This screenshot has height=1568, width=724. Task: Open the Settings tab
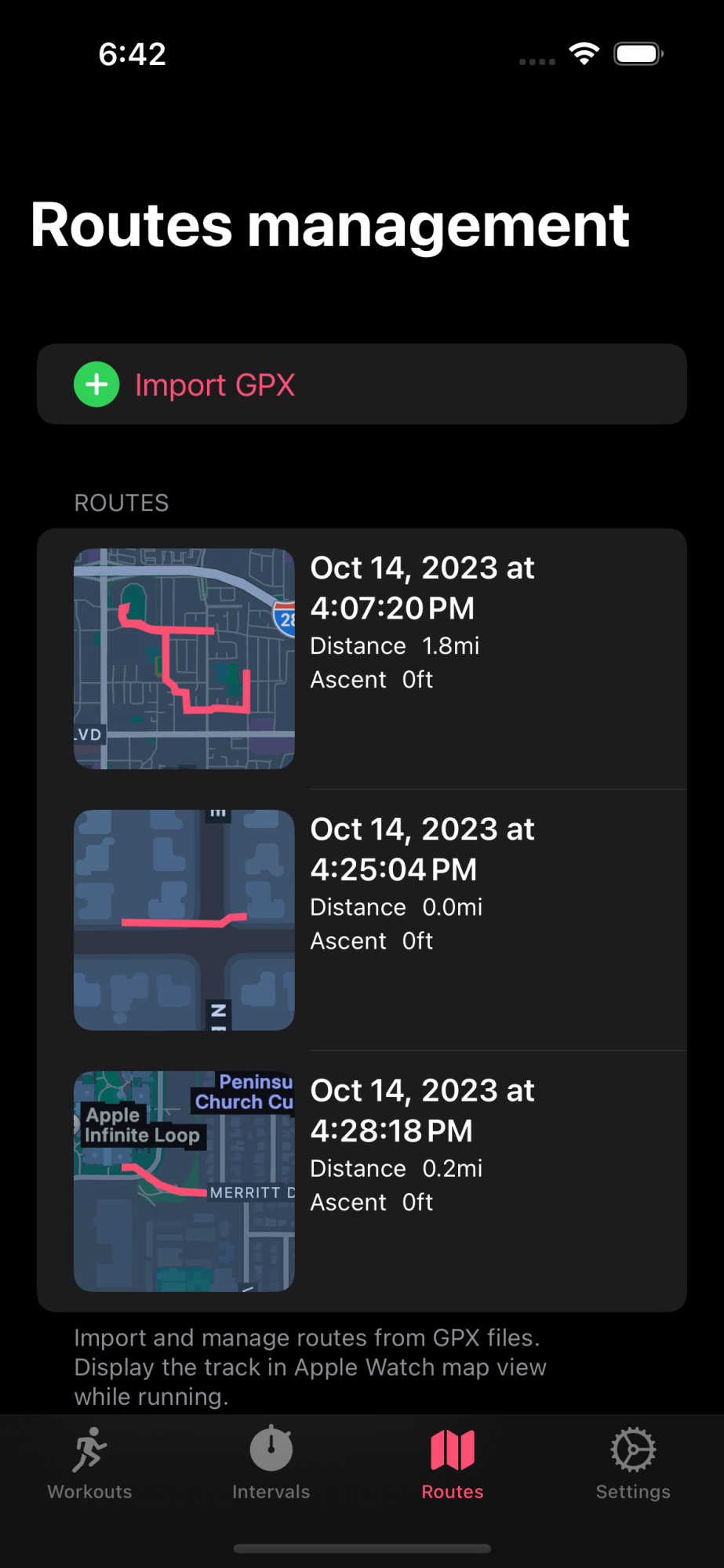[x=633, y=1463]
